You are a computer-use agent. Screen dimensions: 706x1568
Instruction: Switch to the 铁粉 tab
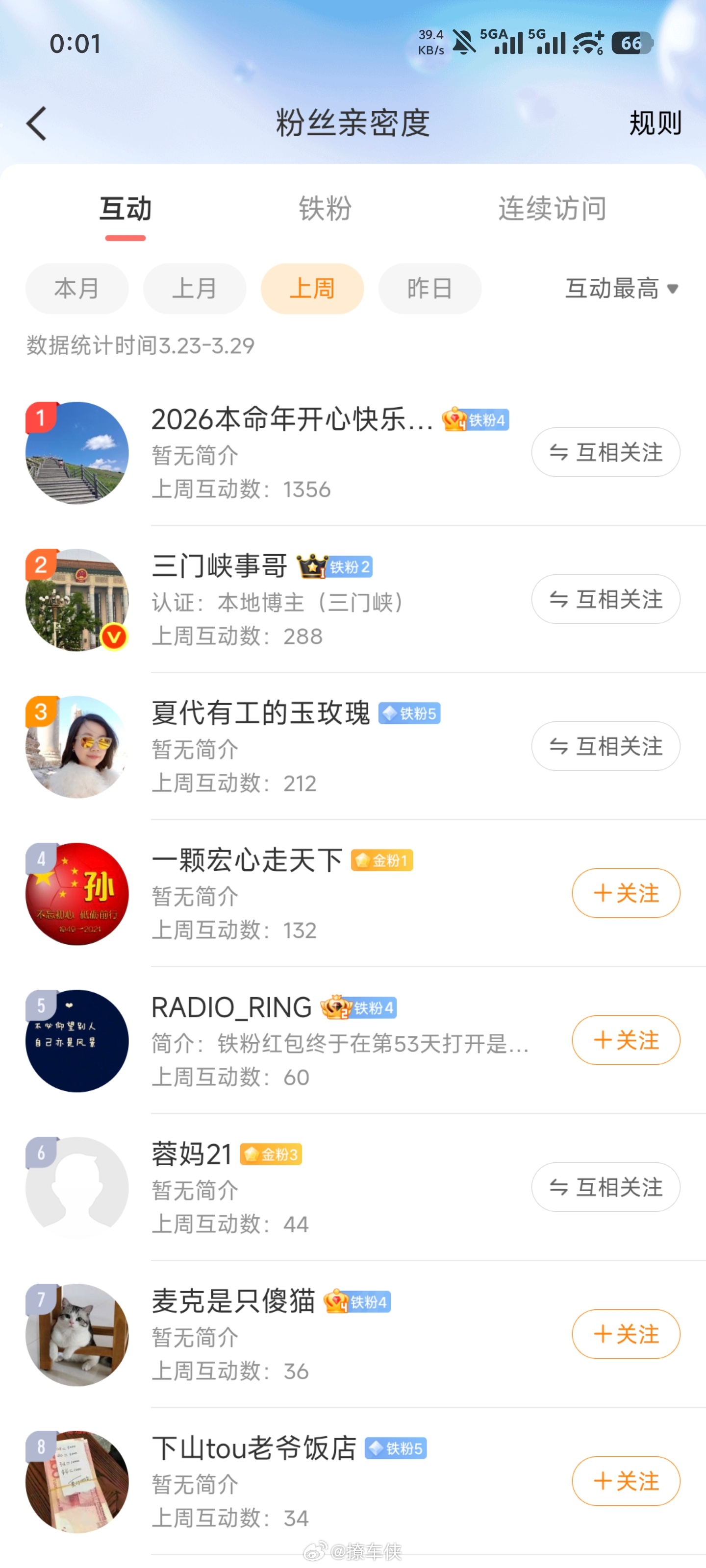[x=325, y=209]
